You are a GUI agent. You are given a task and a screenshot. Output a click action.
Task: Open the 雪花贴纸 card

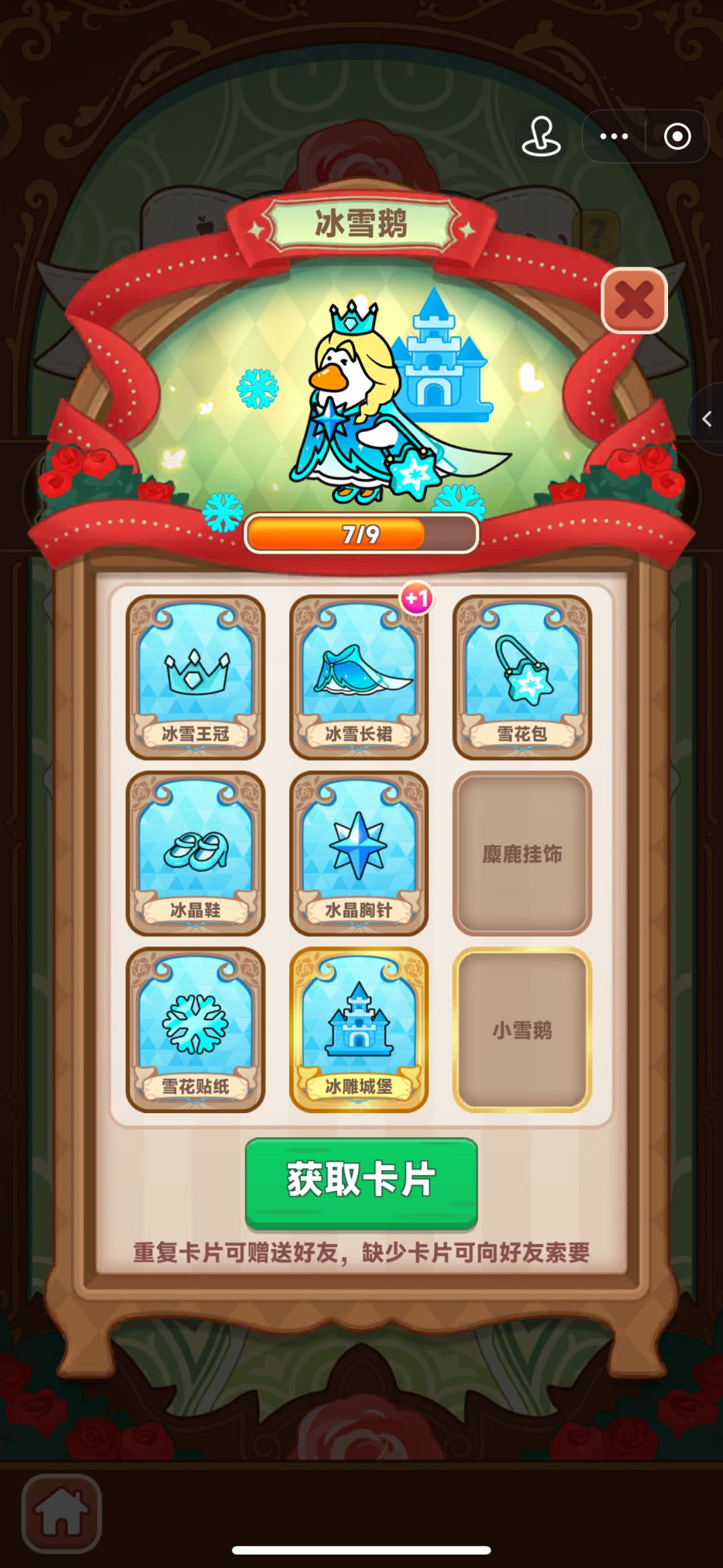(195, 1029)
